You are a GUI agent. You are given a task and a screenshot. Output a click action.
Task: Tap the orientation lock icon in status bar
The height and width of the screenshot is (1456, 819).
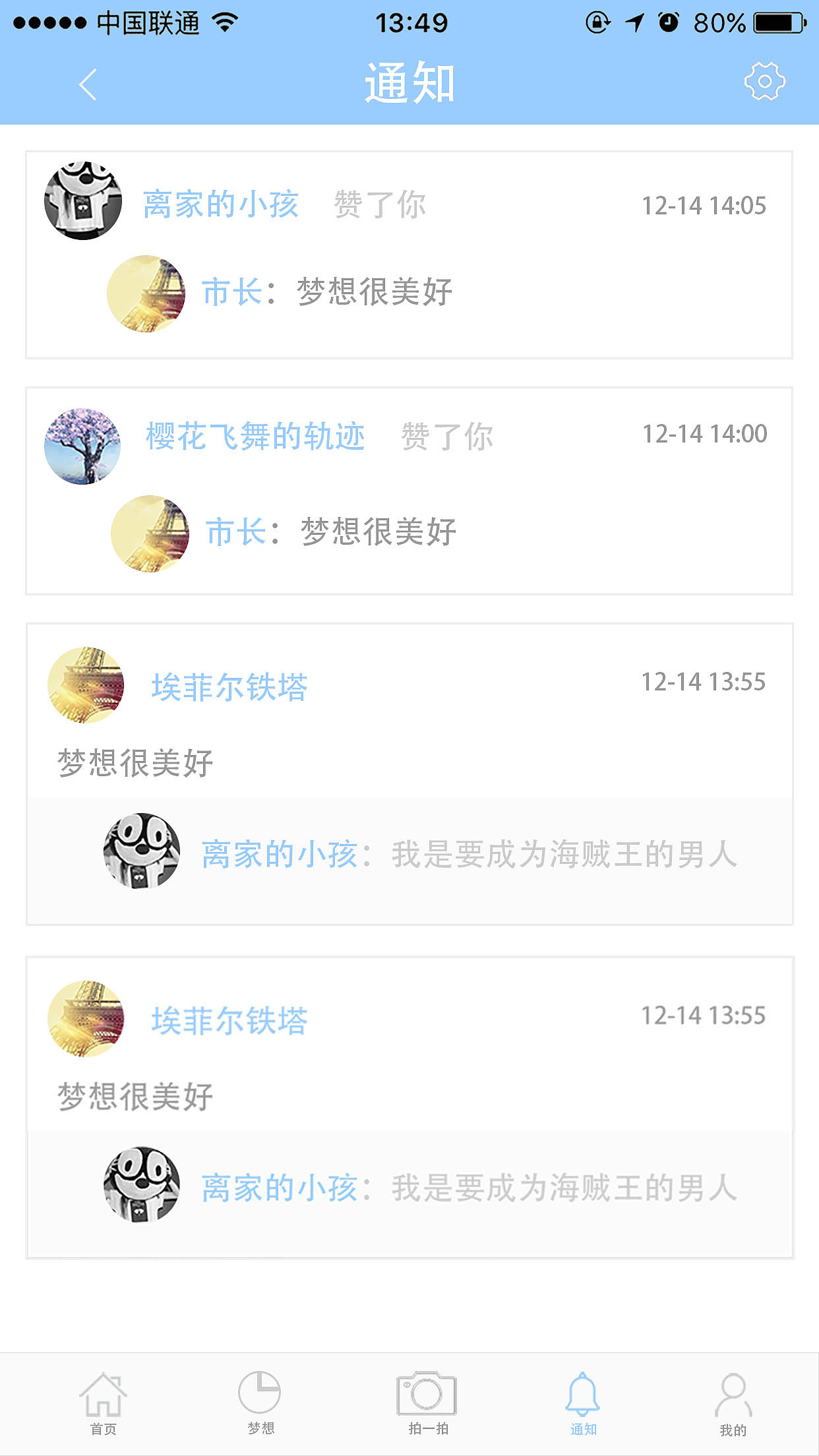tap(597, 22)
